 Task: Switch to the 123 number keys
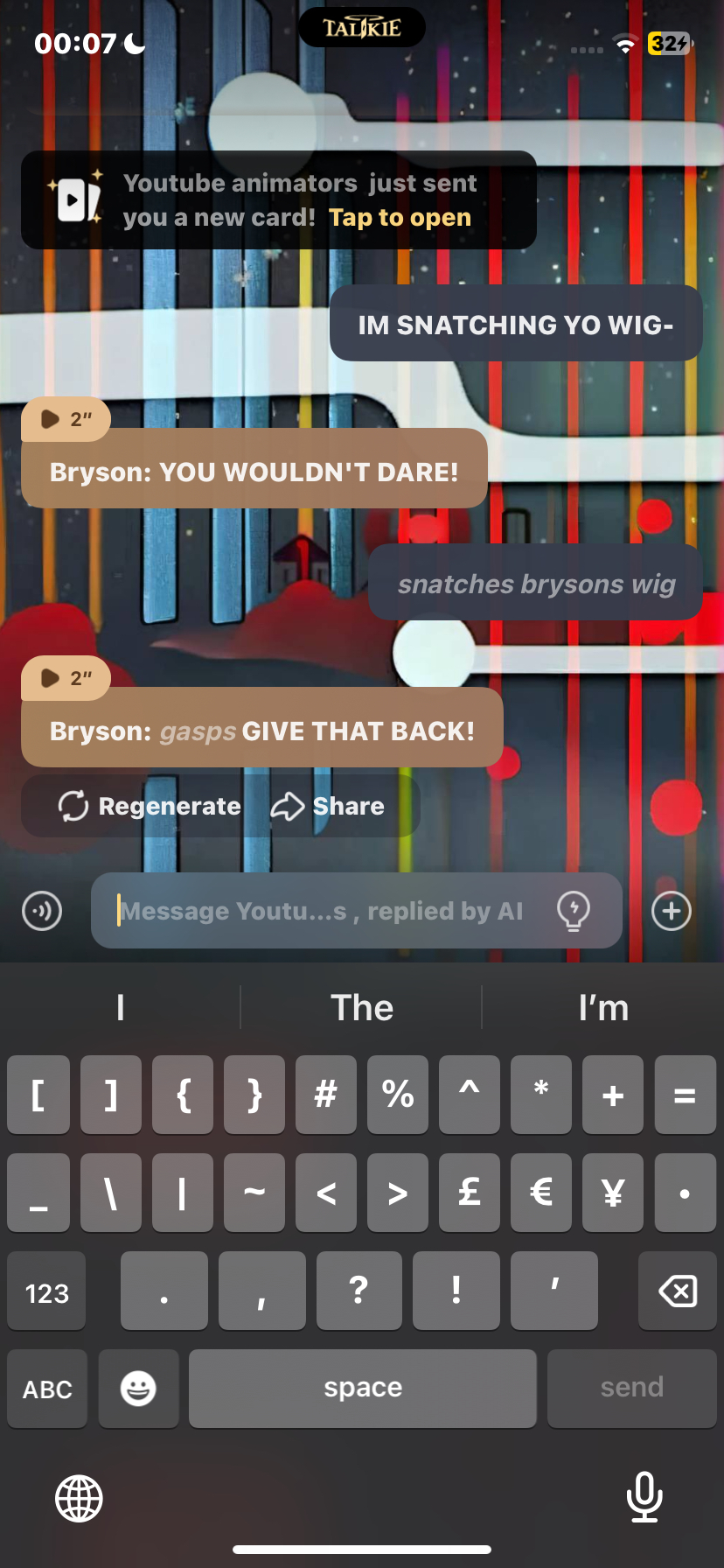[x=47, y=1292]
